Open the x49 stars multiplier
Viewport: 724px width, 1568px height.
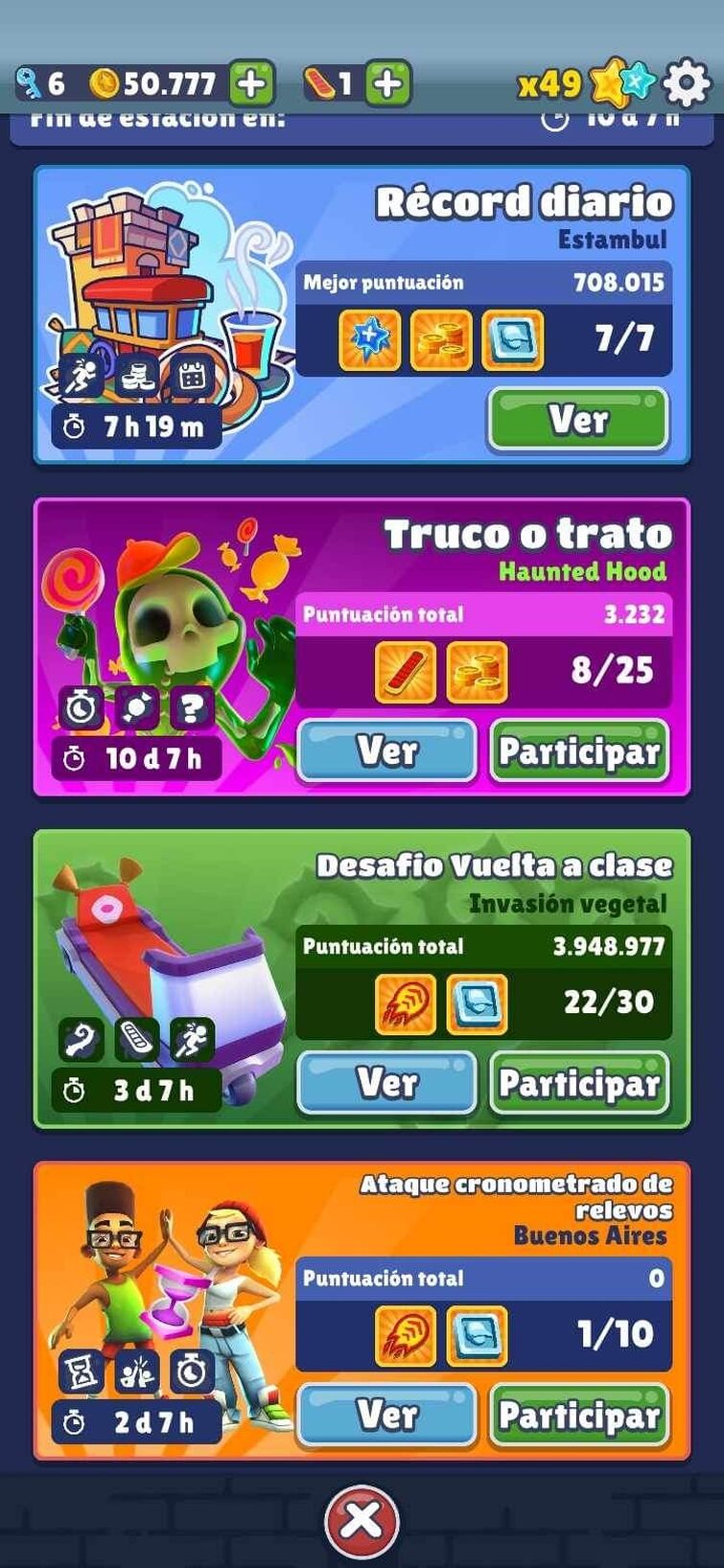[585, 83]
